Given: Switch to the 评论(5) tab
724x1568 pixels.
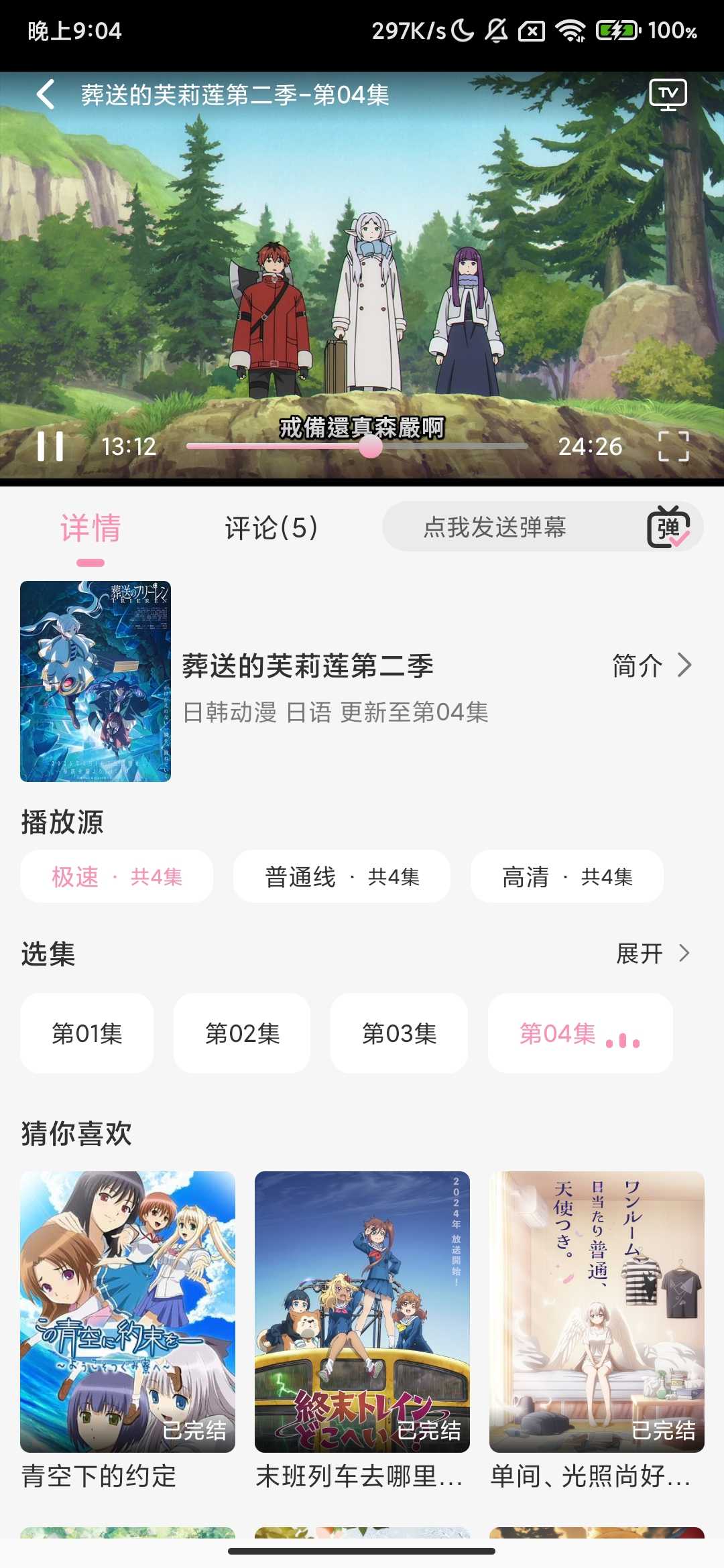Looking at the screenshot, I should pyautogui.click(x=271, y=528).
